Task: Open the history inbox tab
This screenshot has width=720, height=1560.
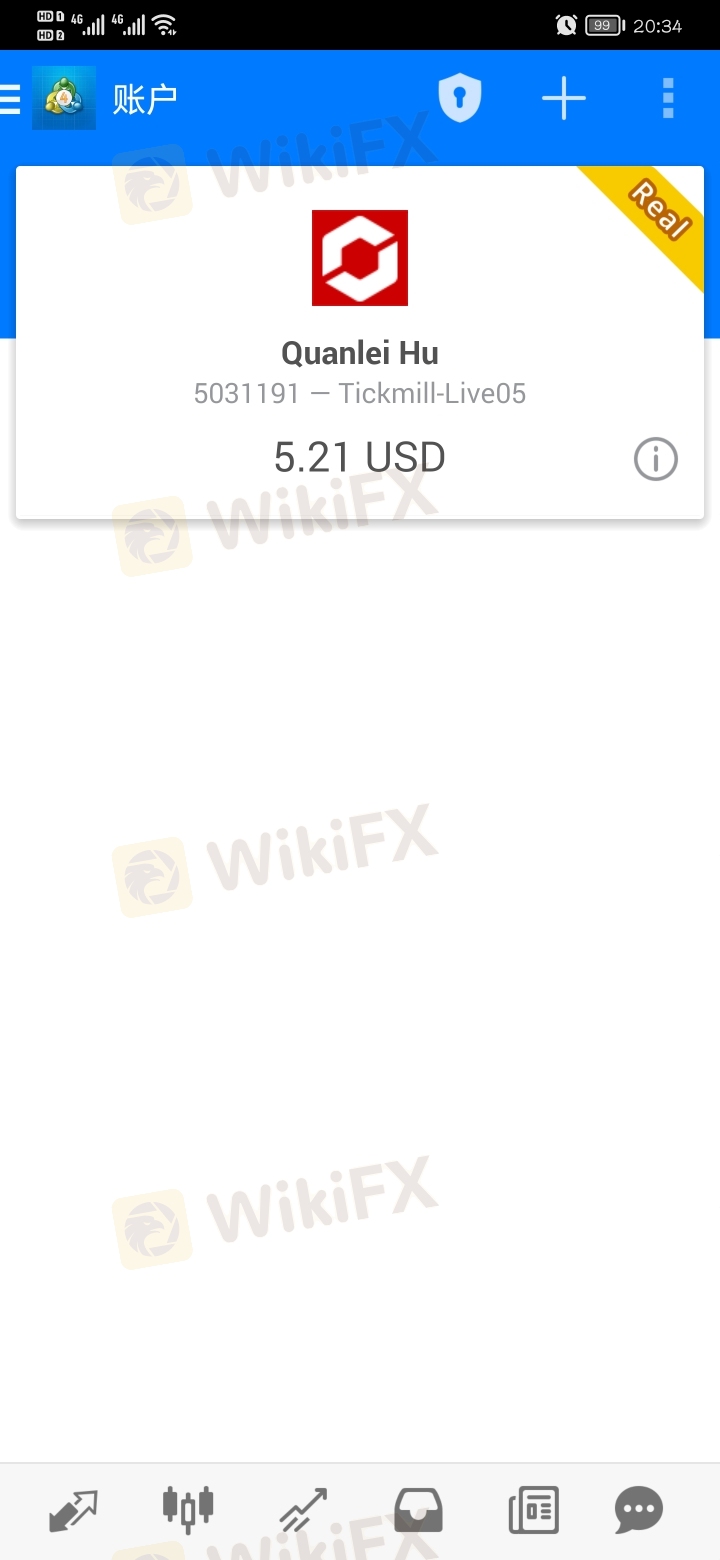Action: coord(418,1510)
